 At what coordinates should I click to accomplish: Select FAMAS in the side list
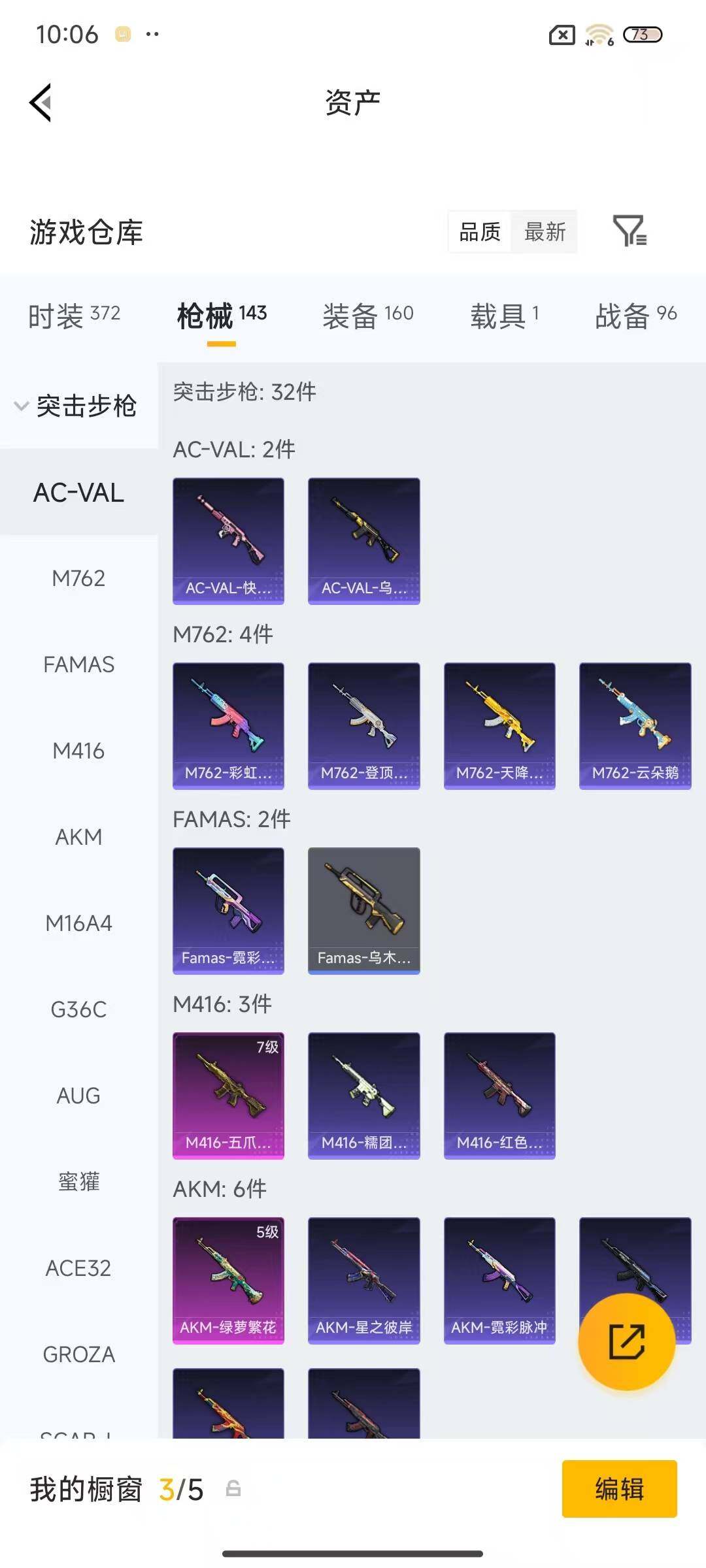pyautogui.click(x=78, y=664)
